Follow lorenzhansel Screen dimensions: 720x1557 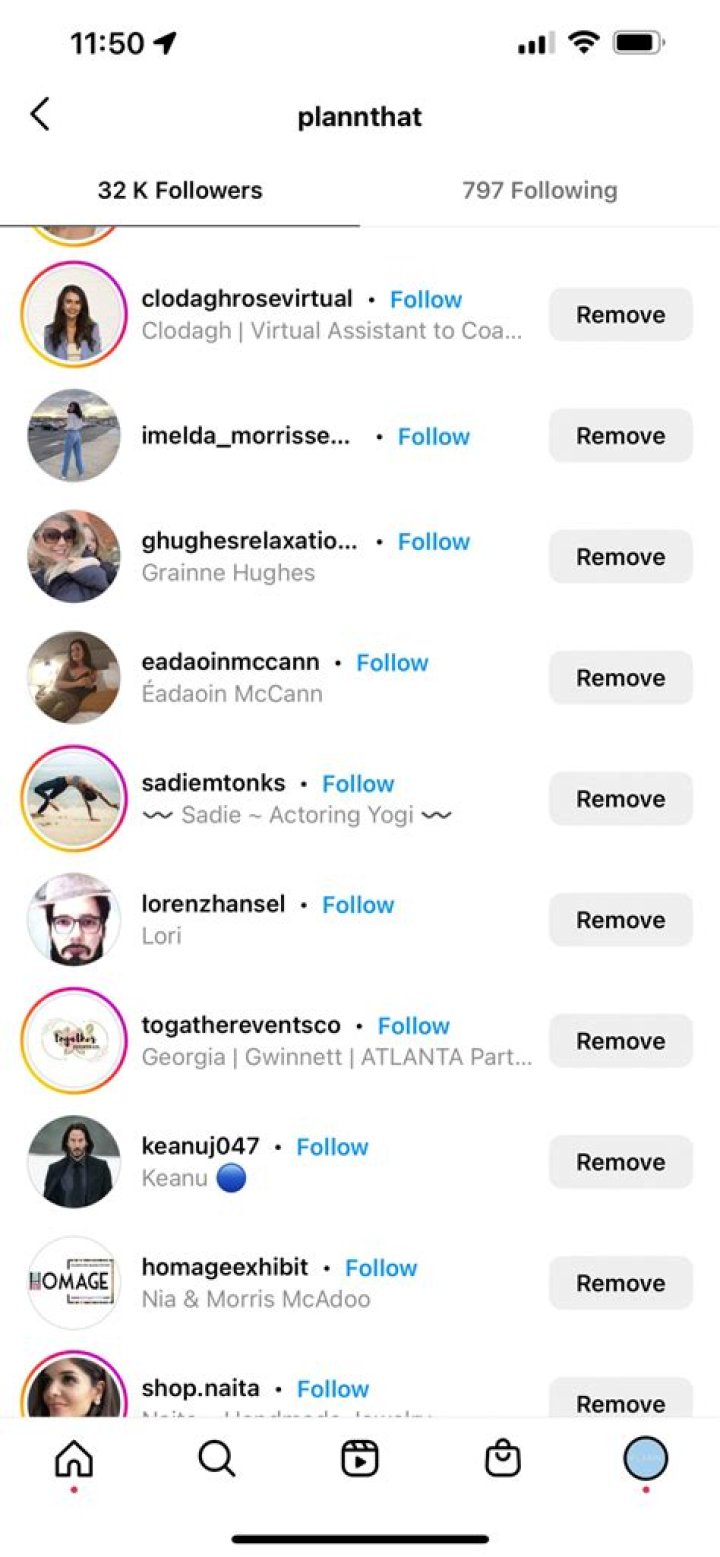tap(358, 905)
